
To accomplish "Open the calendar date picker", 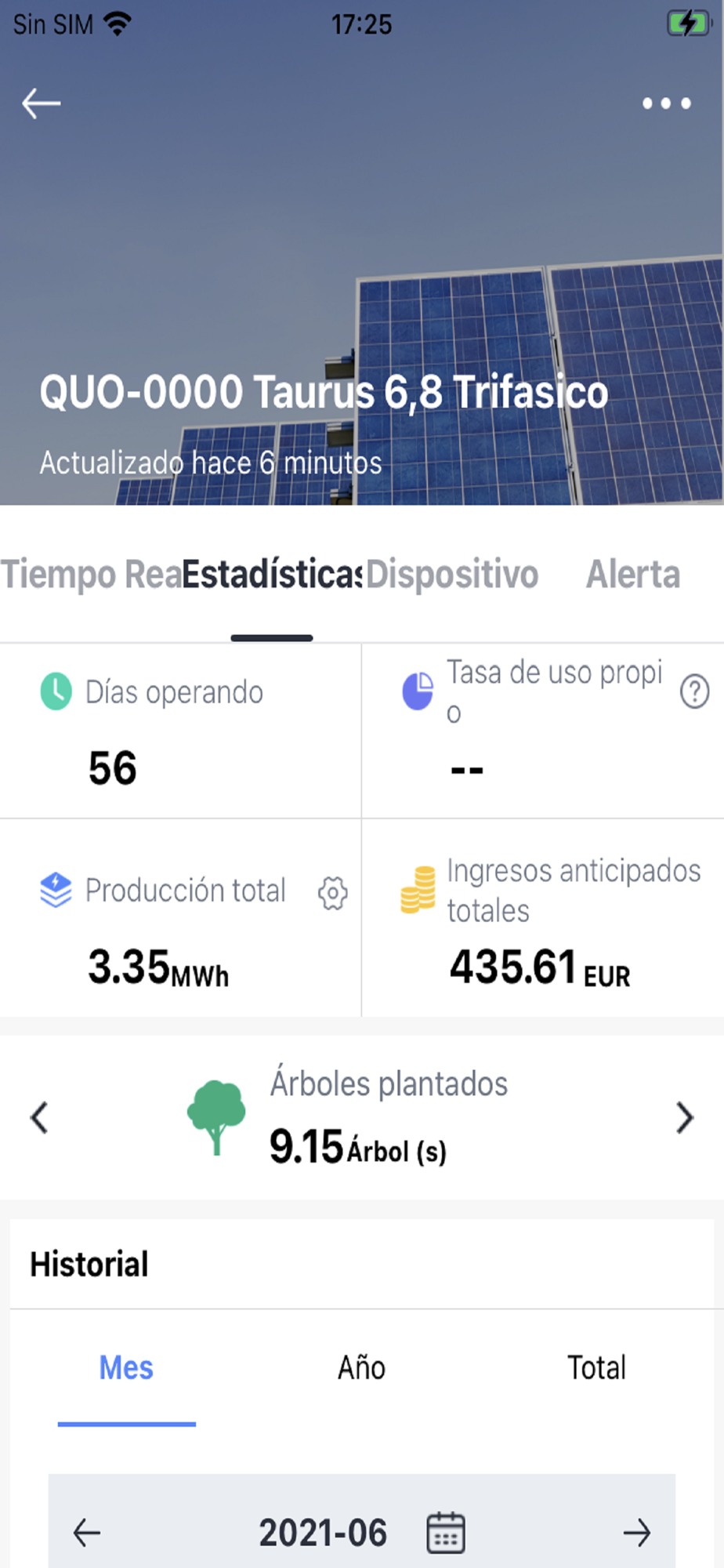I will pyautogui.click(x=446, y=1533).
